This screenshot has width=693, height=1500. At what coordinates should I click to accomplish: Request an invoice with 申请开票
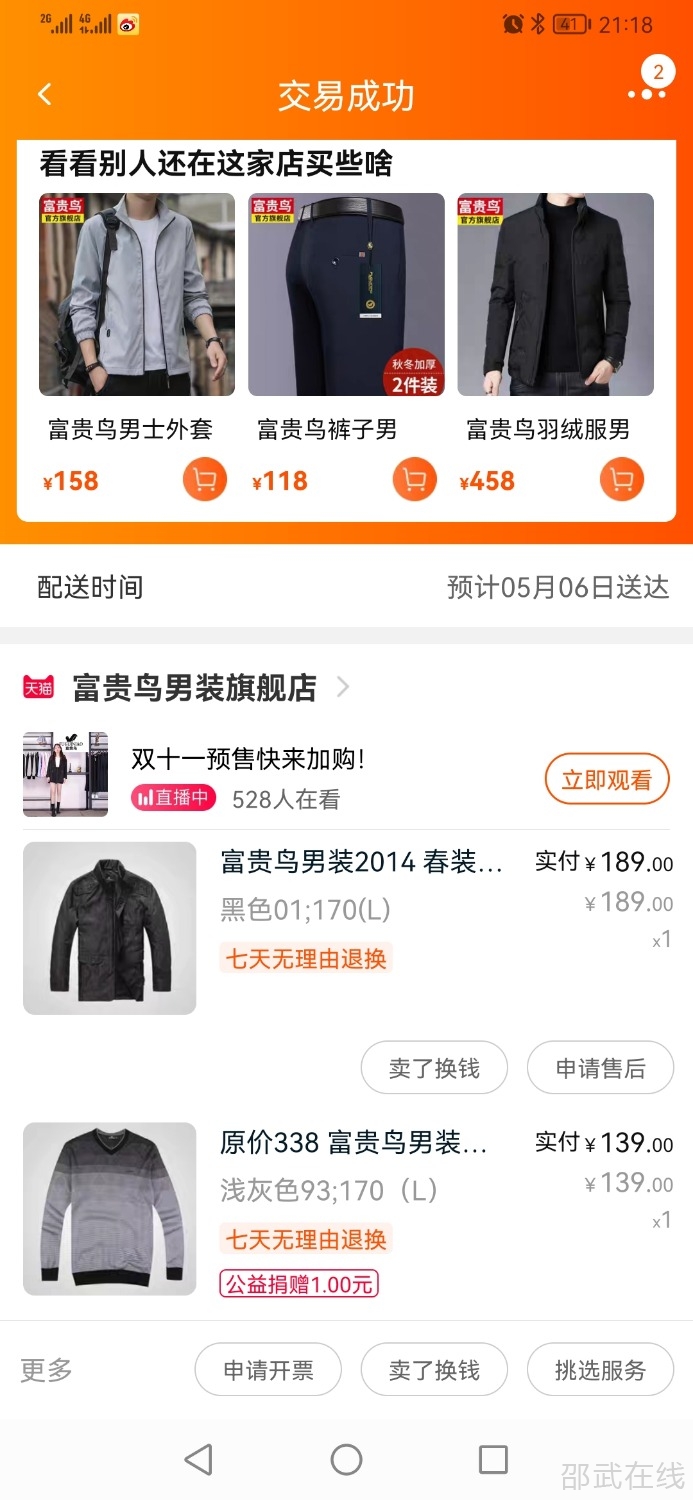[268, 1370]
